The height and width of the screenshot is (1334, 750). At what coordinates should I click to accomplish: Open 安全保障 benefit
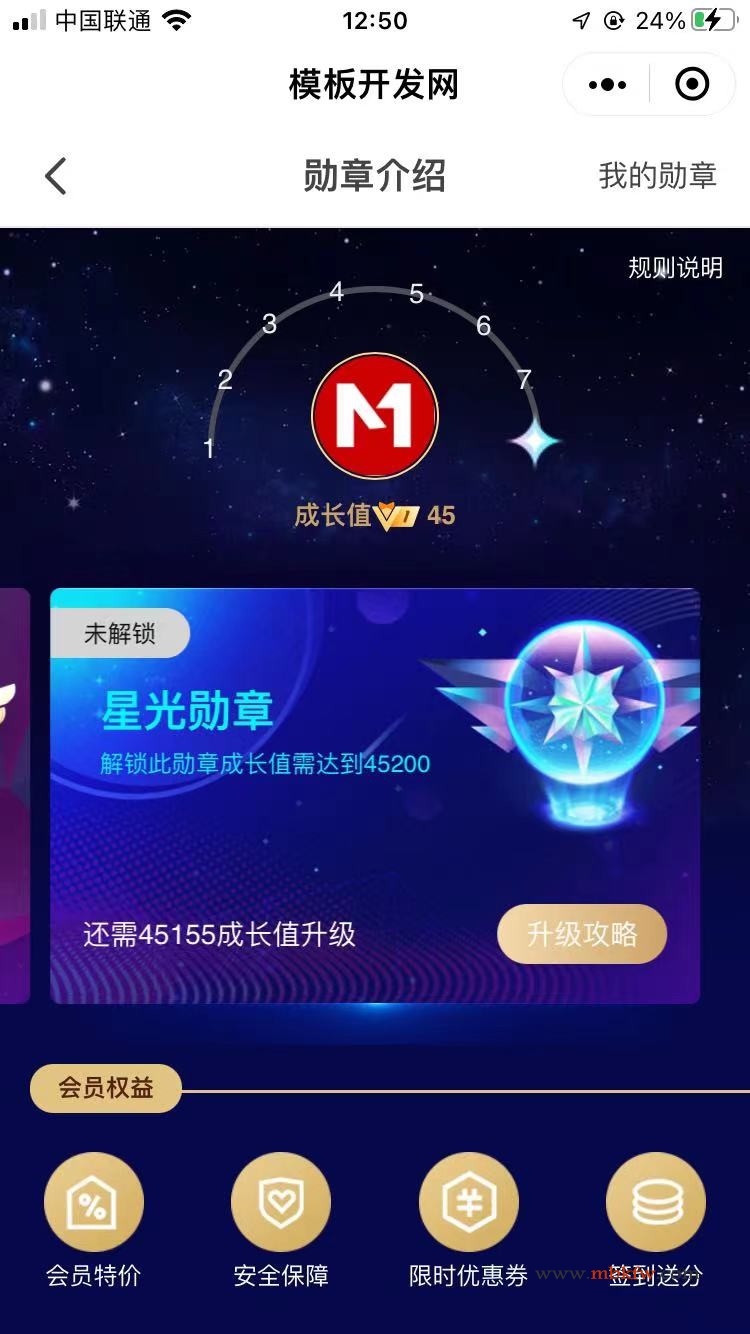point(281,1203)
